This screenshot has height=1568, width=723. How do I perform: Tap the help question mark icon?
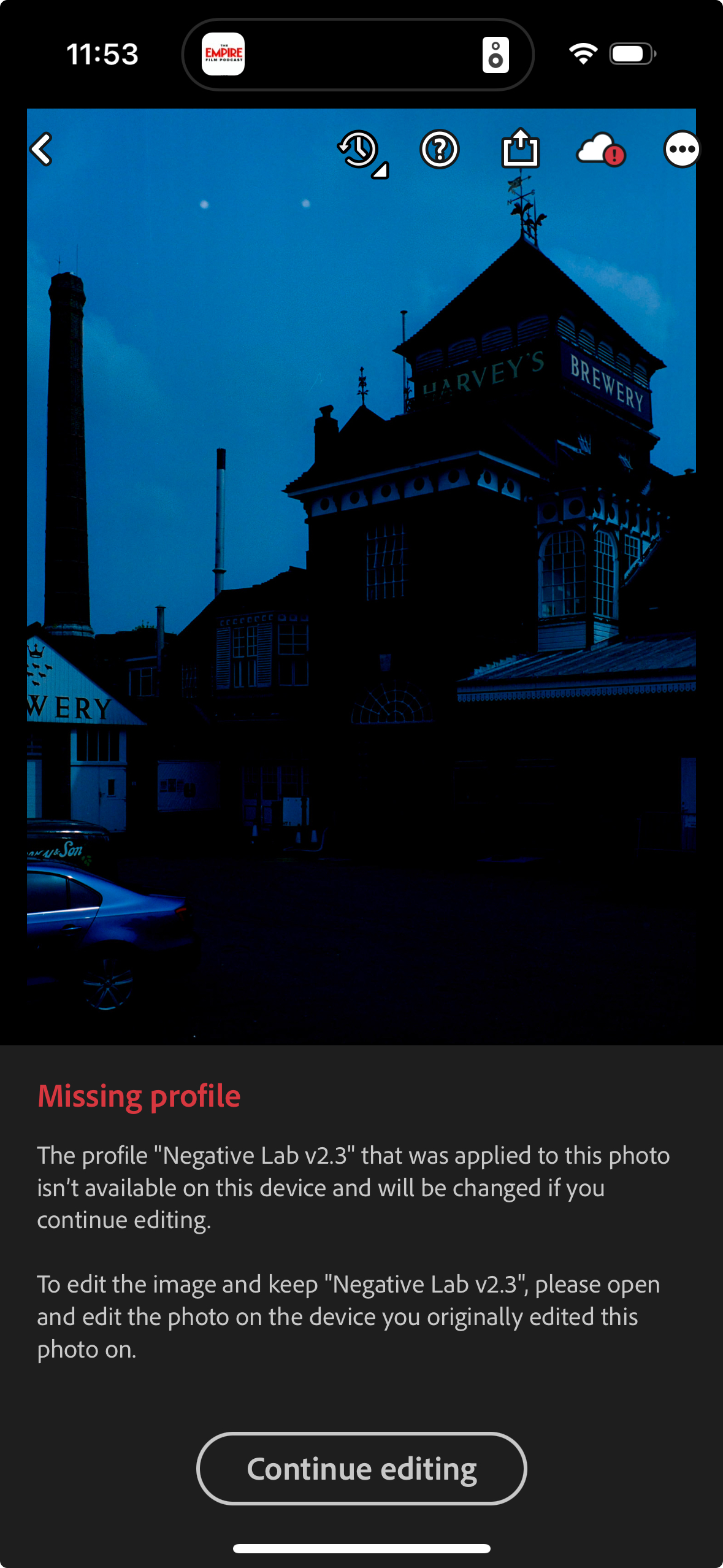pyautogui.click(x=440, y=150)
